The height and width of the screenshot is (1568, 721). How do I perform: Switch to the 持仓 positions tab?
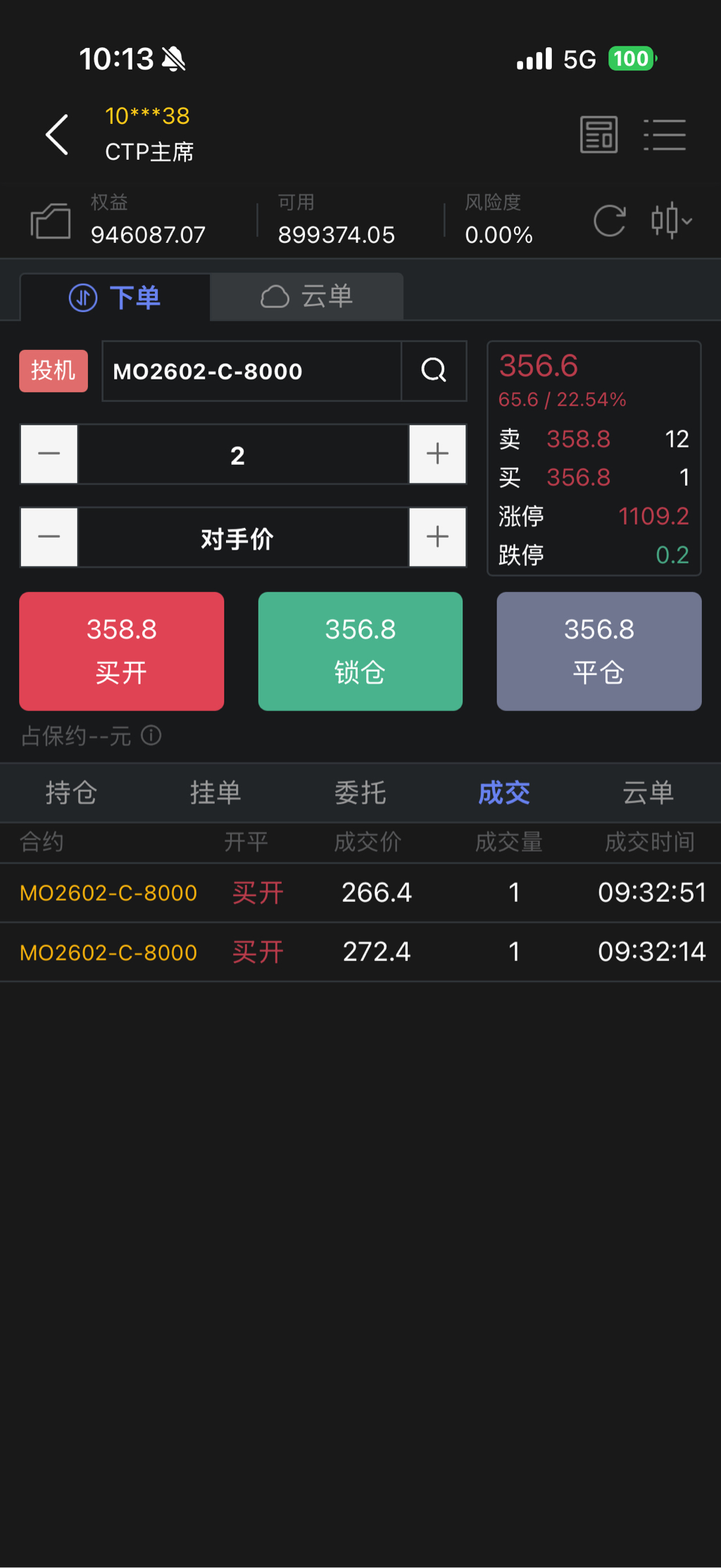(71, 793)
